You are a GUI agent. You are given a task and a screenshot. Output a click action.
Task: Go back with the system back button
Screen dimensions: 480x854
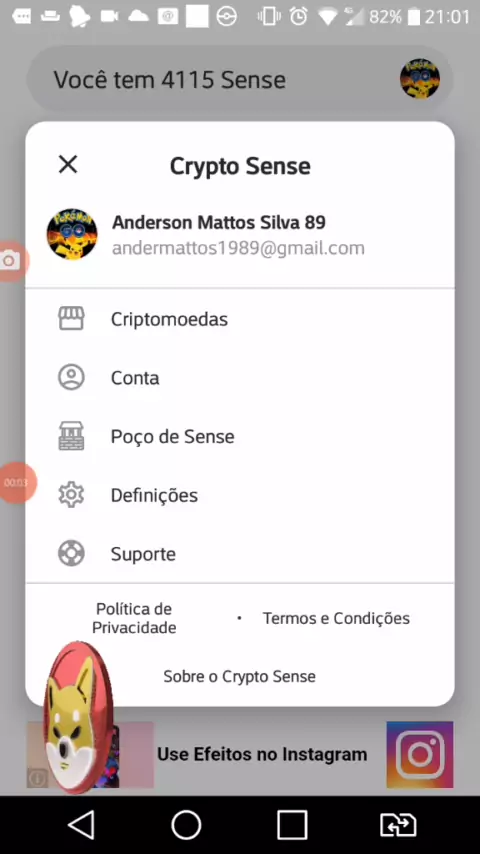[81, 825]
